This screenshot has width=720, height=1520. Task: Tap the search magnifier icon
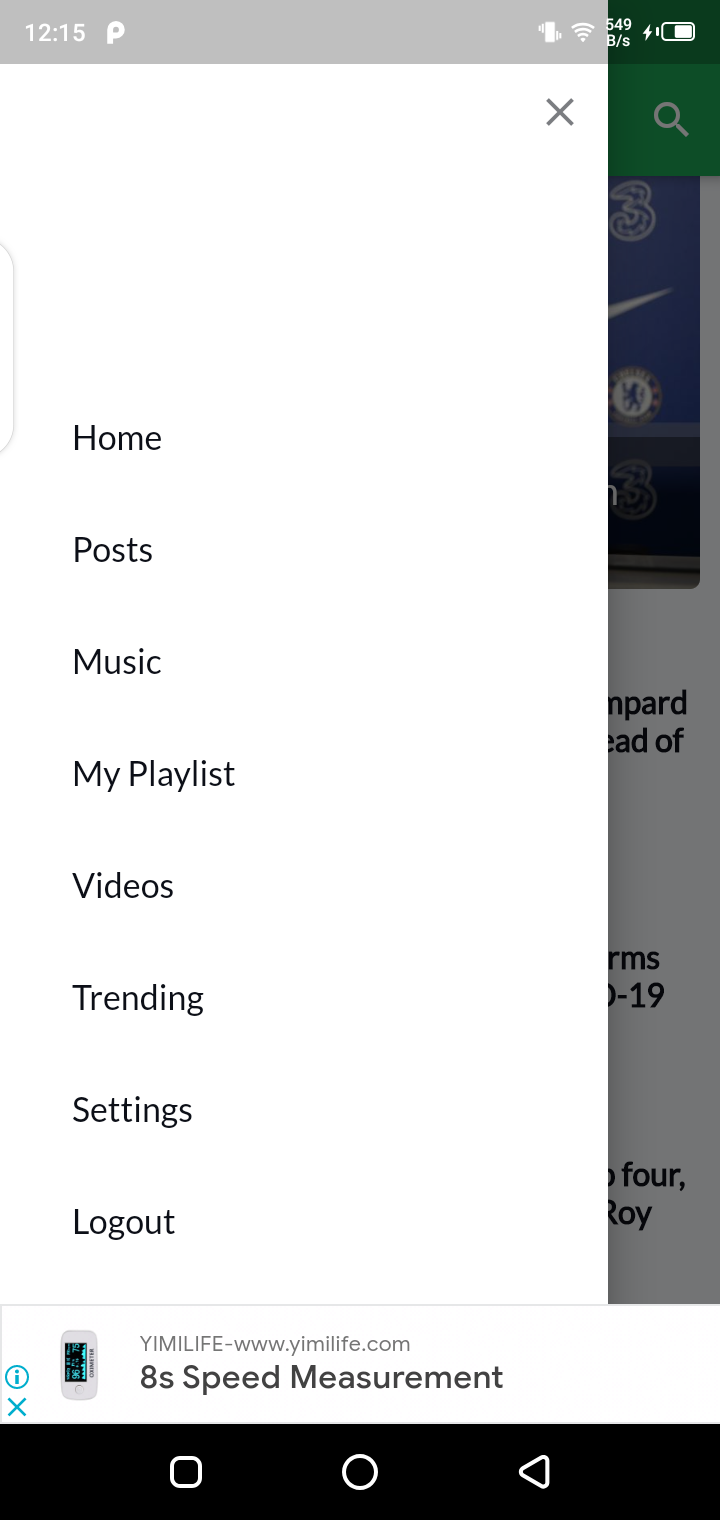(x=671, y=120)
